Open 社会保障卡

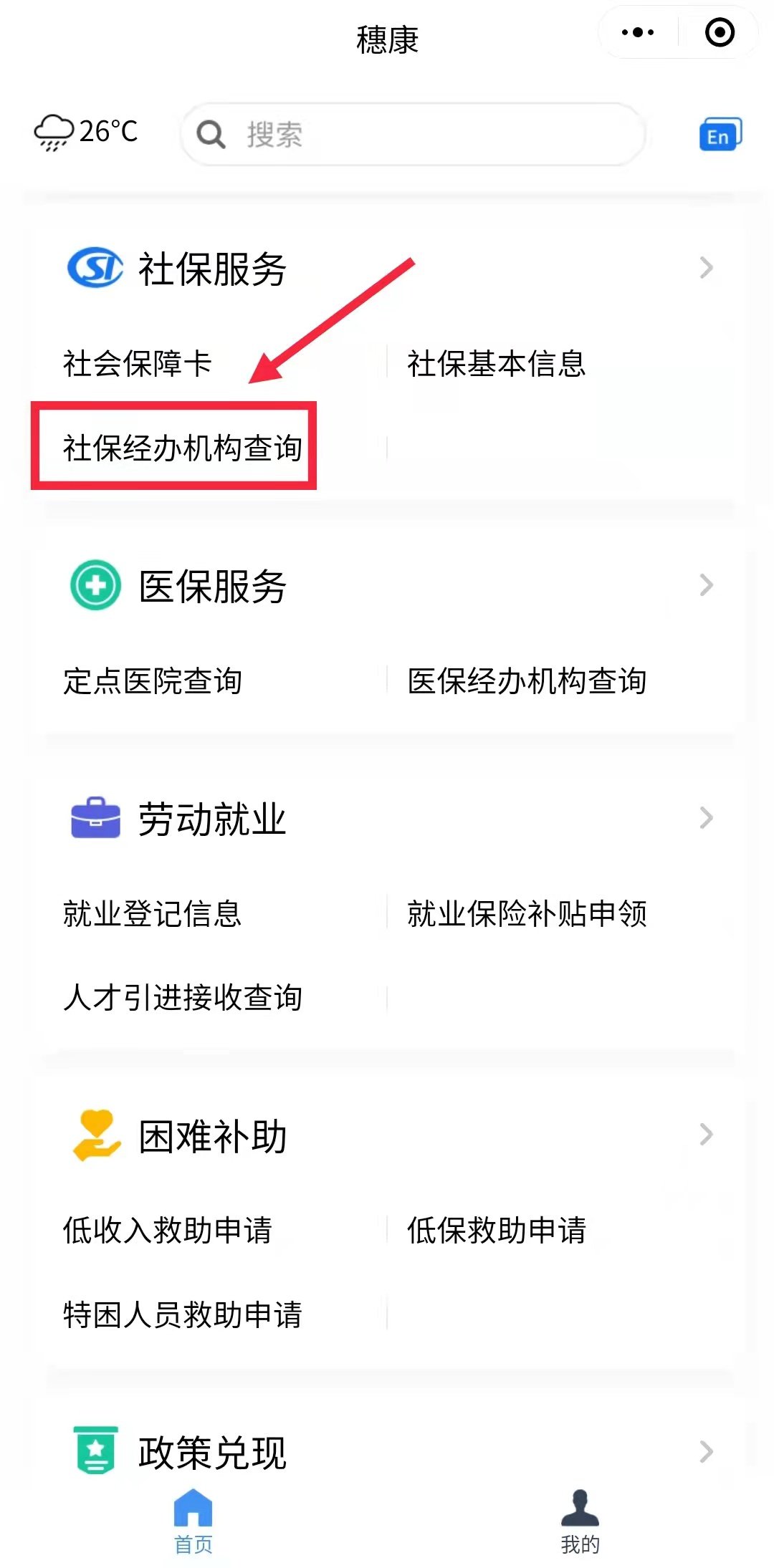(138, 364)
